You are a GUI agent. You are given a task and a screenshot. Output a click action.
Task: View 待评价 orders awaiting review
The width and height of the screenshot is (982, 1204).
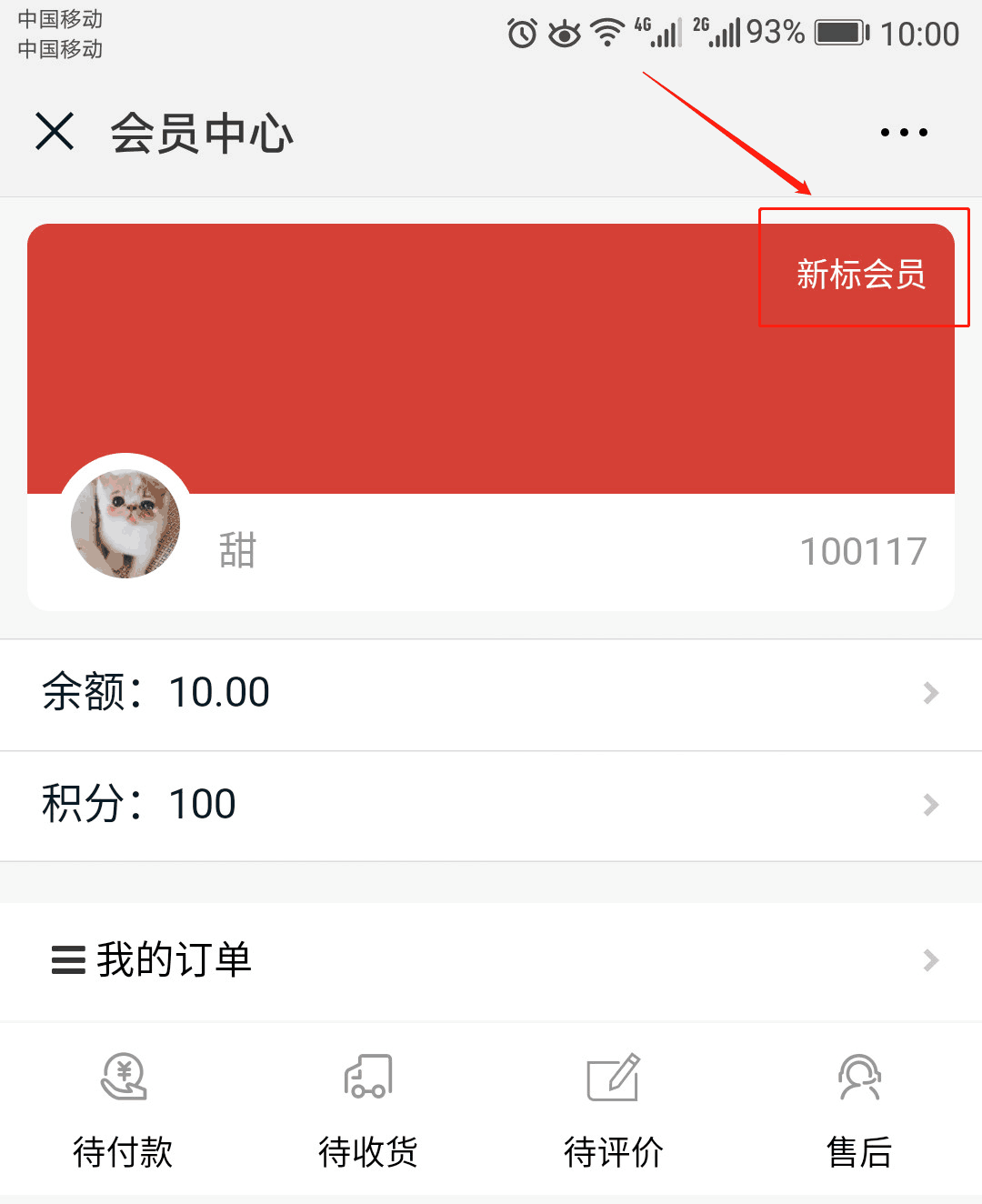614,1109
